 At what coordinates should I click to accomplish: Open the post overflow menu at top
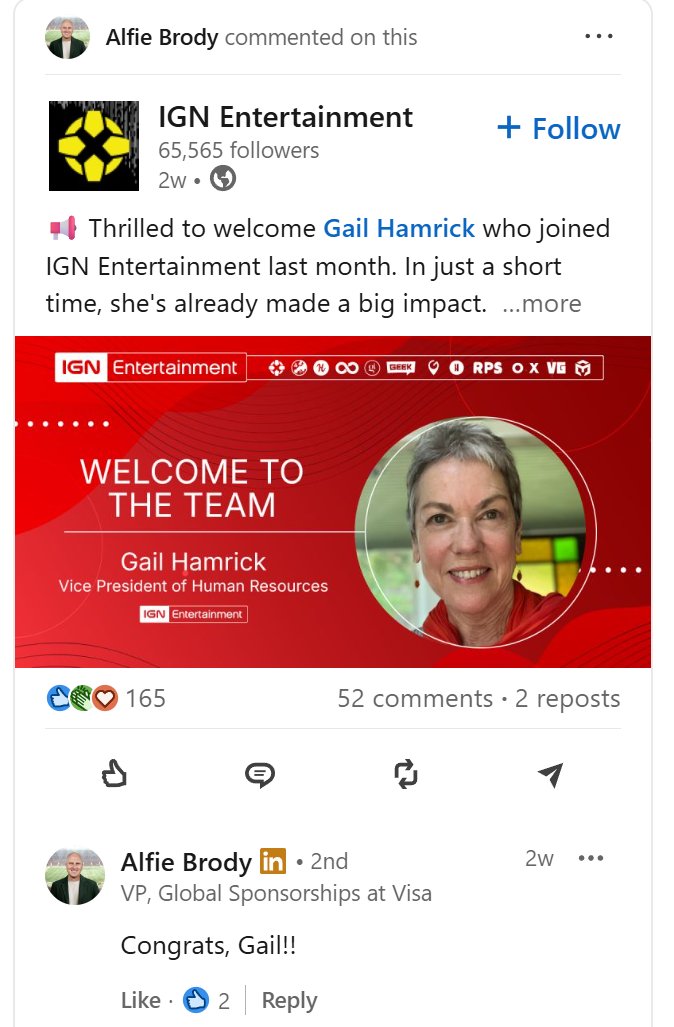(x=598, y=37)
